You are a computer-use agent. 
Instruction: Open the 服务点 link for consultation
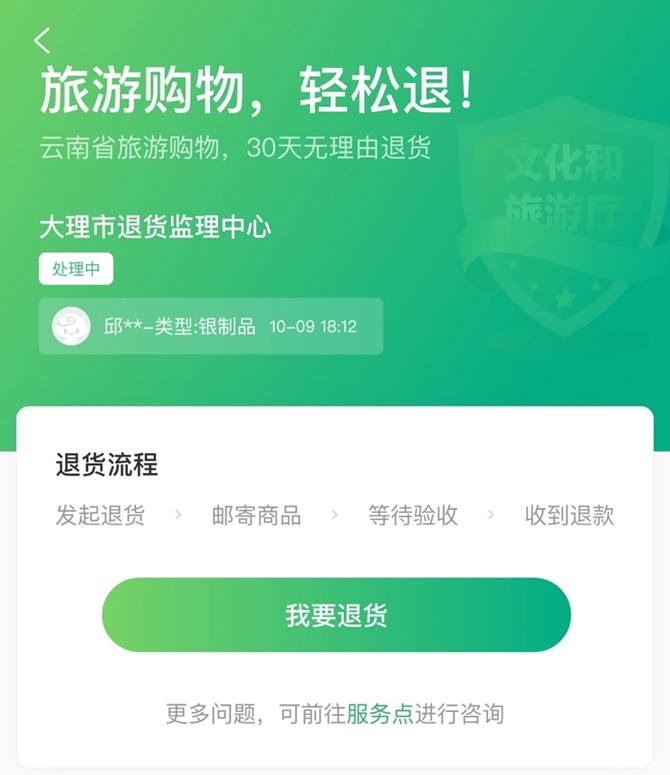(x=380, y=714)
